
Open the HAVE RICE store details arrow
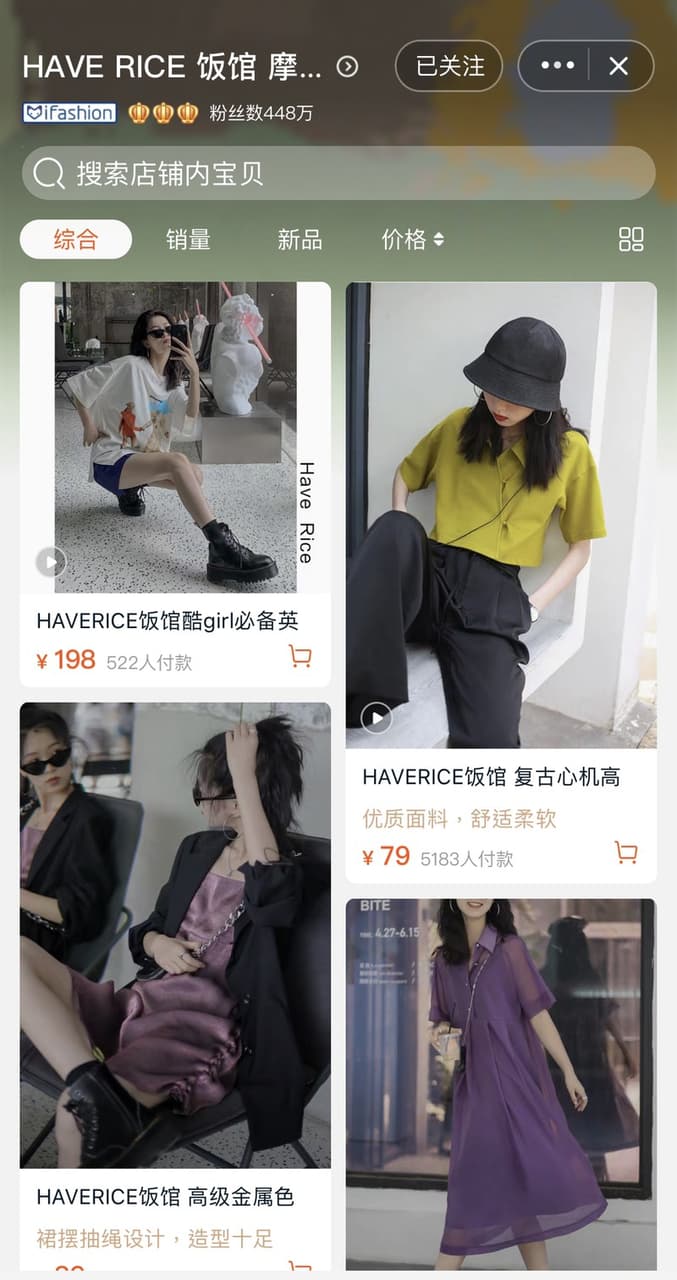(347, 67)
